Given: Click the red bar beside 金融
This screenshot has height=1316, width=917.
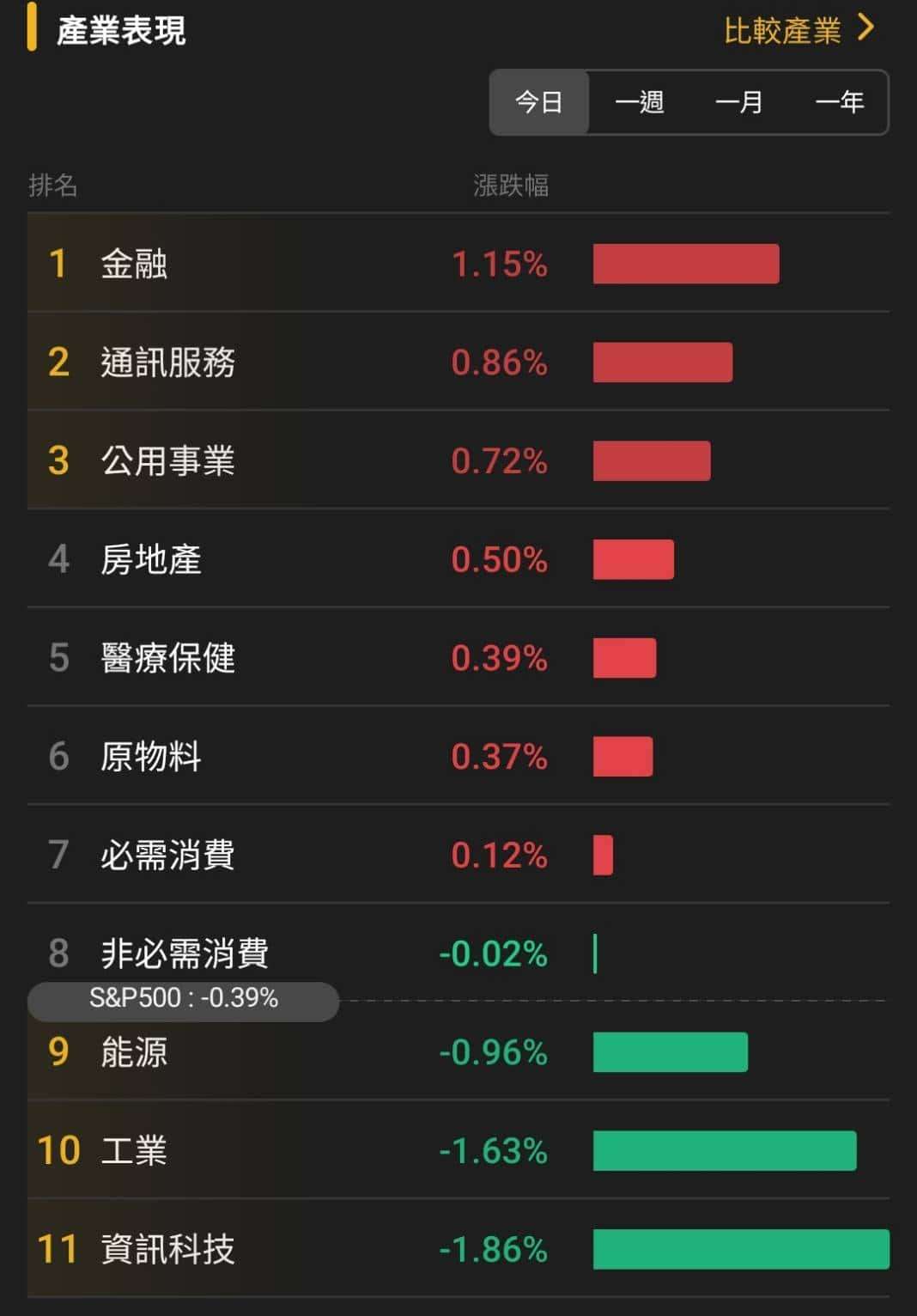Looking at the screenshot, I should pyautogui.click(x=685, y=265).
